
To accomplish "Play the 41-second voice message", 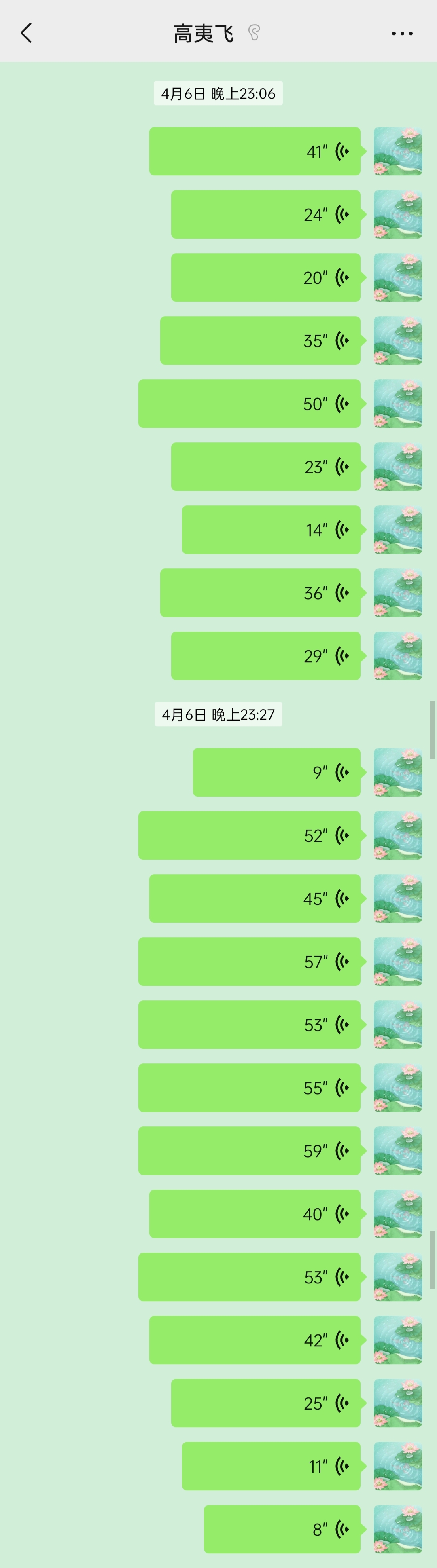I will (255, 152).
